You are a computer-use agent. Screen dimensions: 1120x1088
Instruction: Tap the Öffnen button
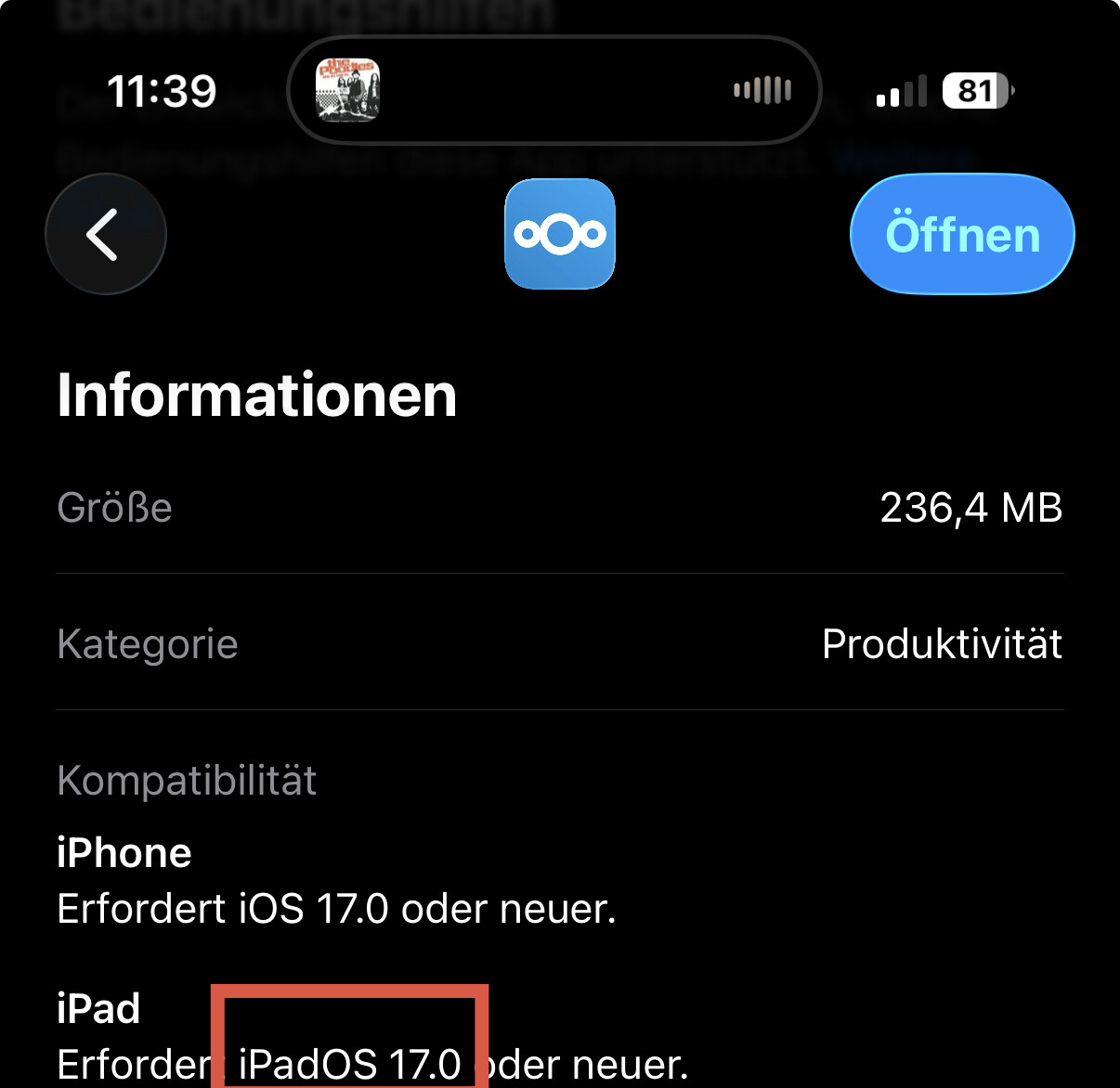click(x=962, y=234)
